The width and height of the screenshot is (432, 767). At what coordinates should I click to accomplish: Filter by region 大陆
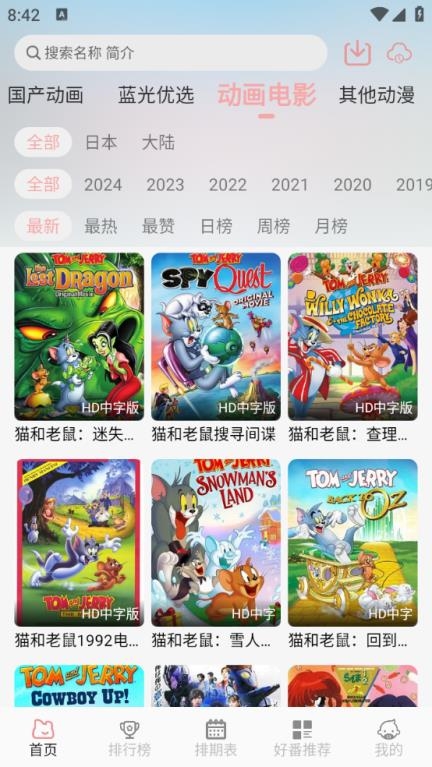tap(158, 142)
